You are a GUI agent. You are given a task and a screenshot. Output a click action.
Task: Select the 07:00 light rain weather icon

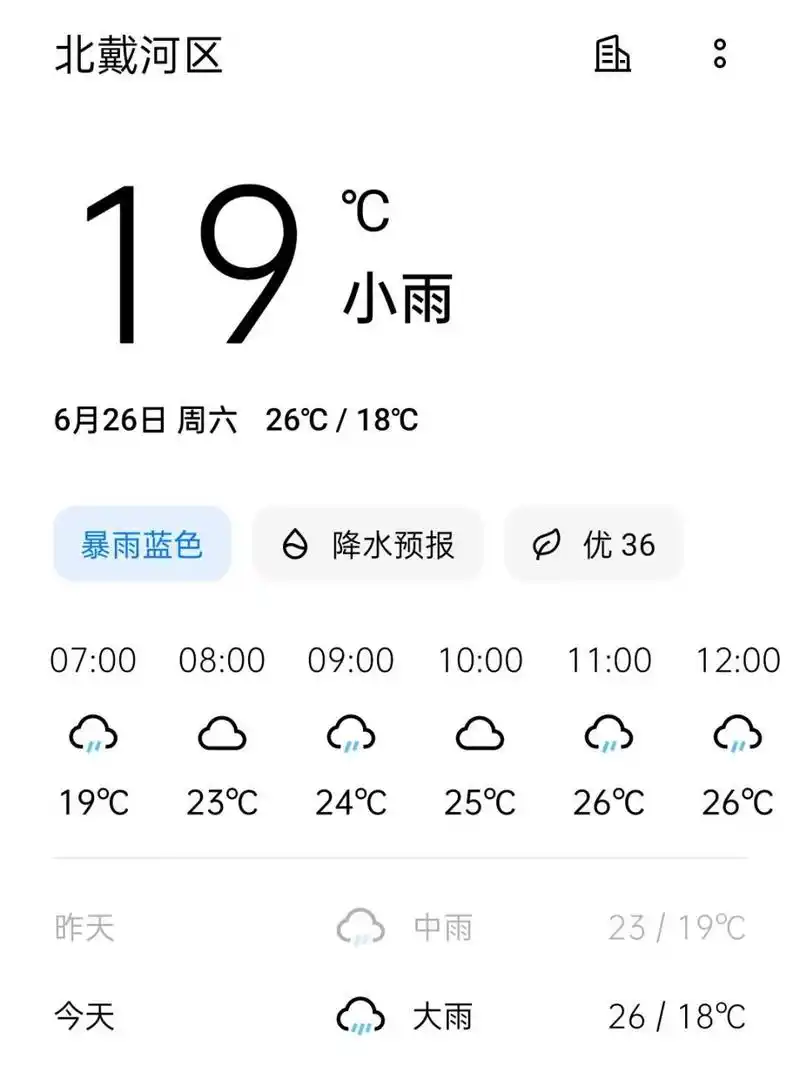point(93,735)
